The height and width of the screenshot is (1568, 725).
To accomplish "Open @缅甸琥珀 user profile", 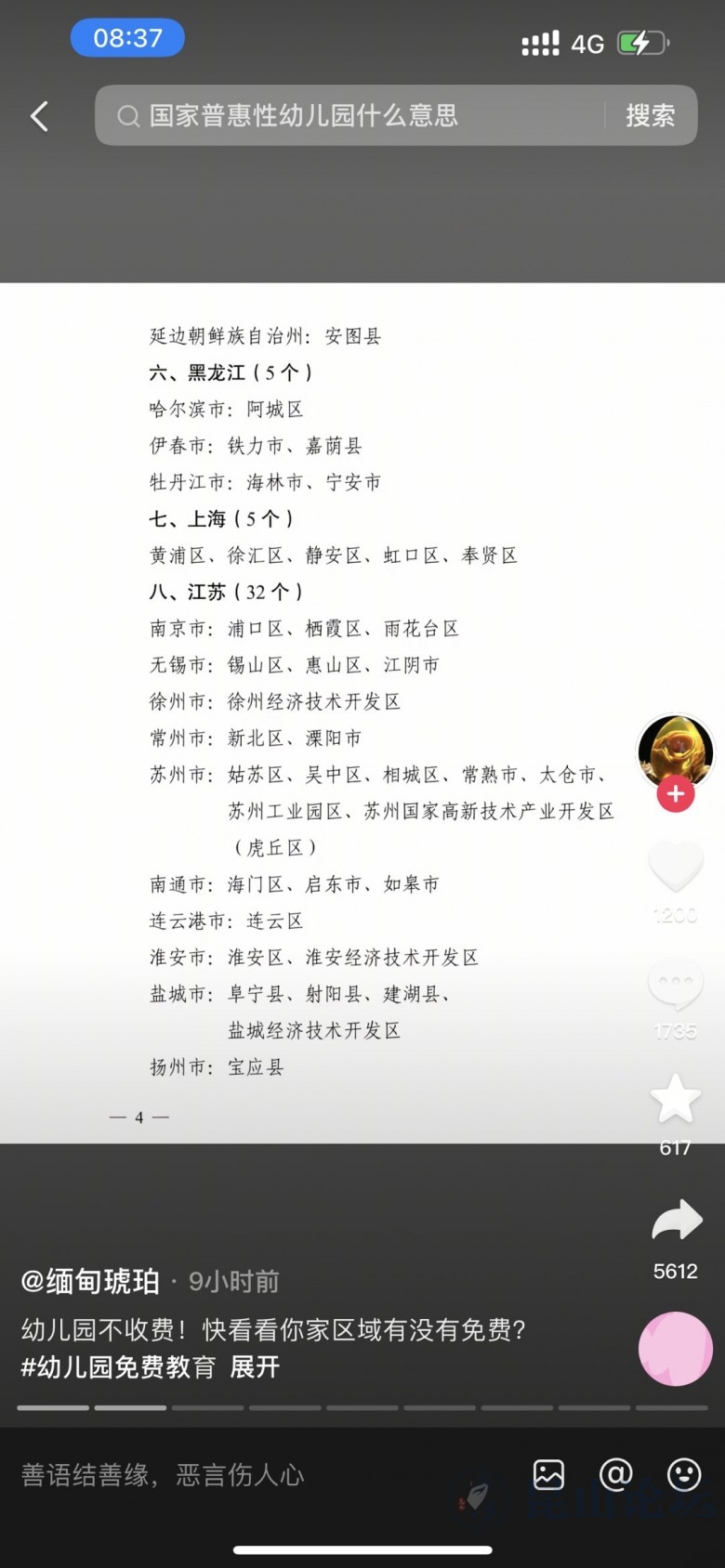I will point(91,1281).
